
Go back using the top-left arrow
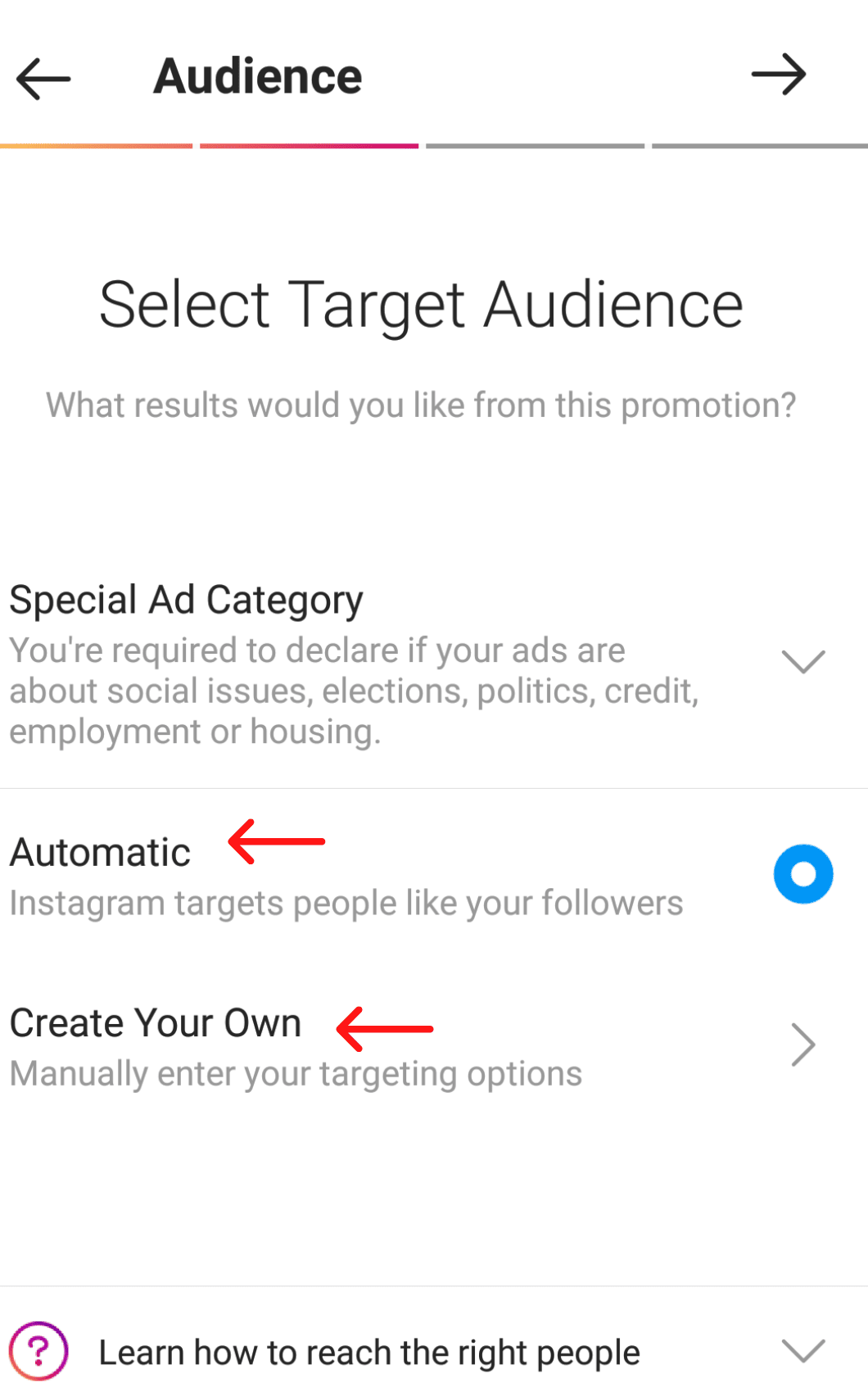(x=43, y=79)
